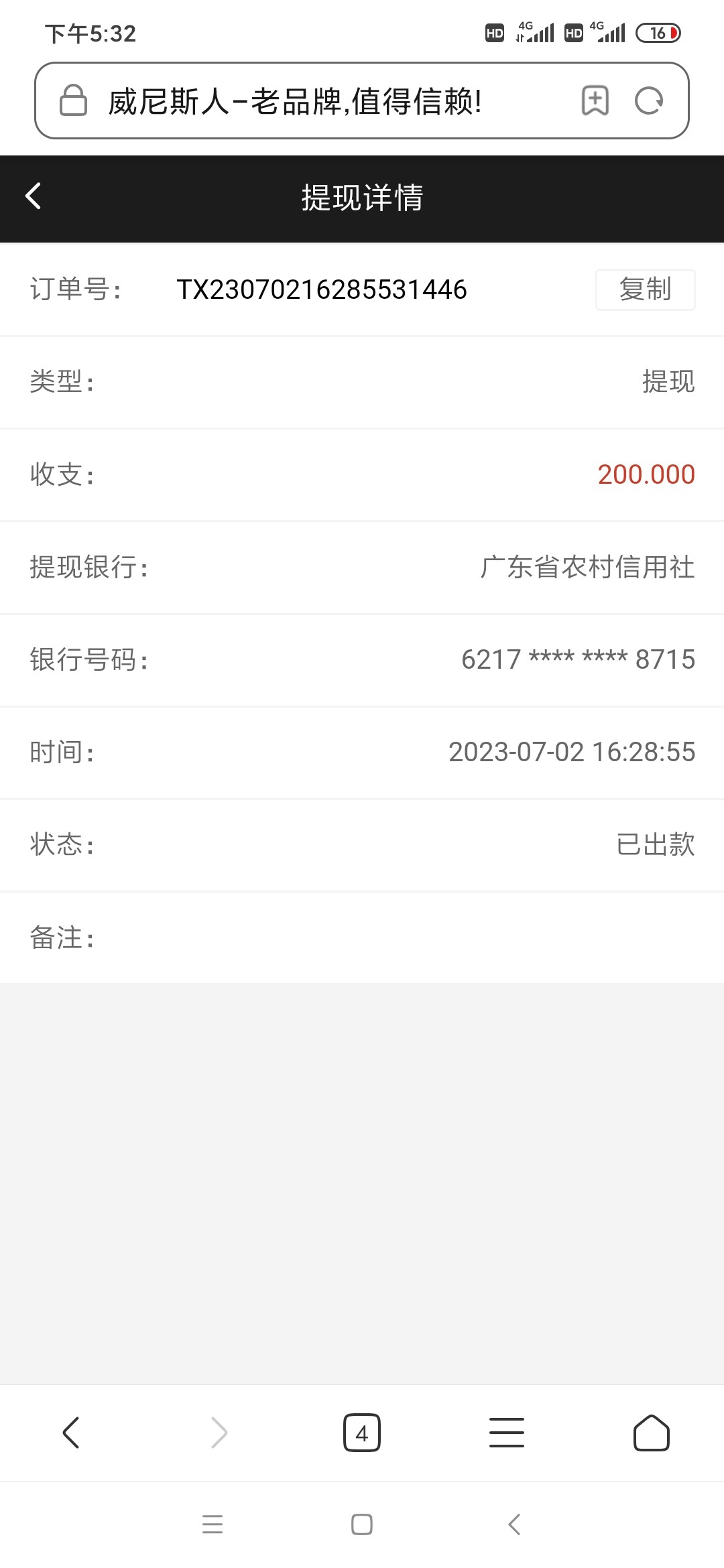Open the tab switcher showing 4 tabs
Screen dimensions: 724x1568
pos(362,1433)
